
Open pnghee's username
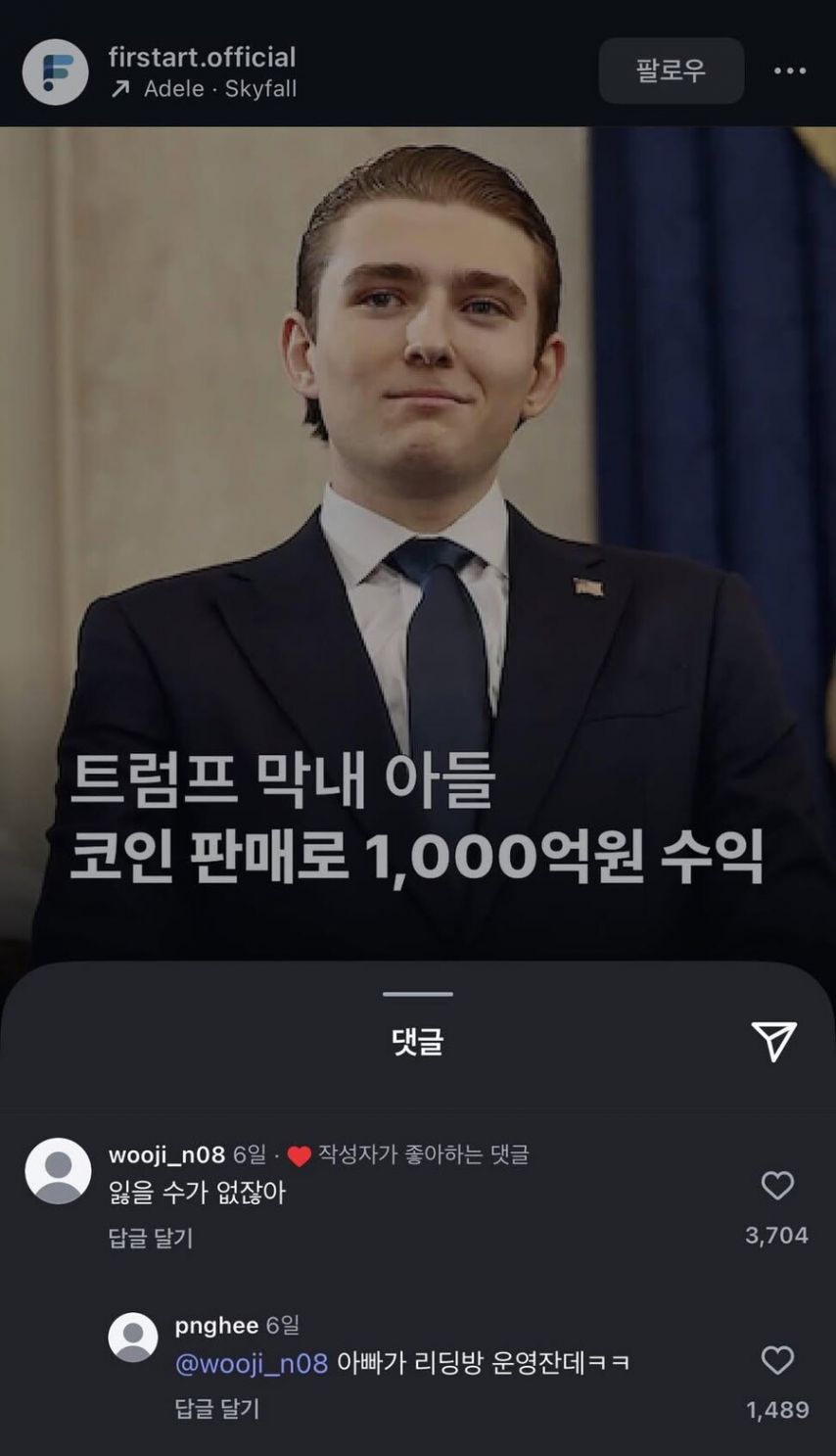pyautogui.click(x=216, y=1326)
